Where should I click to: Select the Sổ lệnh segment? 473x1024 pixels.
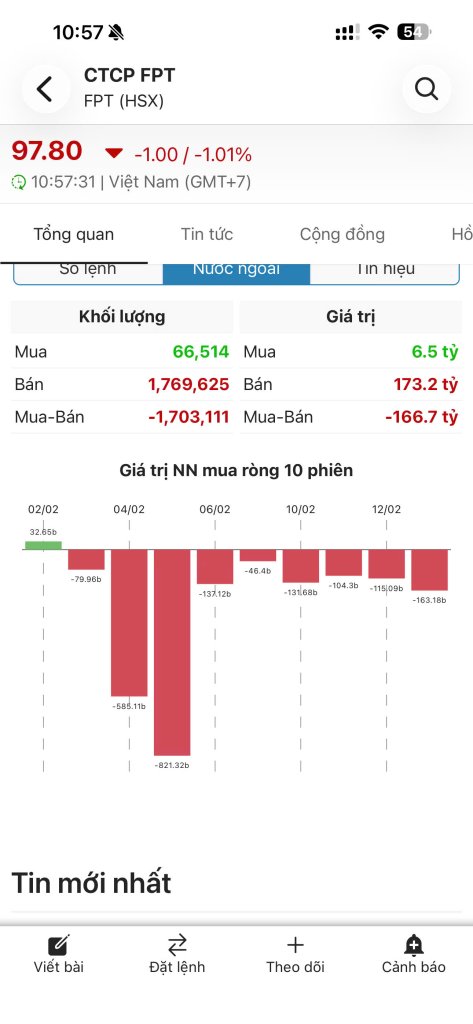click(88, 270)
